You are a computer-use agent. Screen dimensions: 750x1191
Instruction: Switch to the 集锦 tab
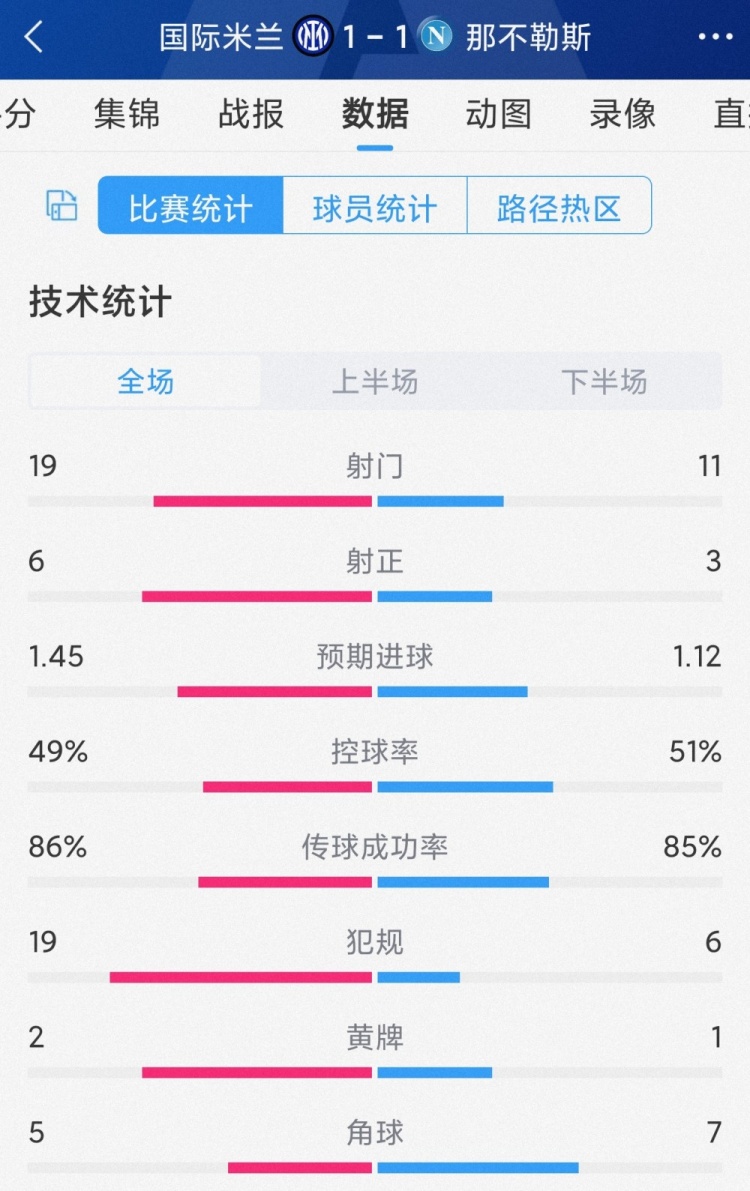tap(126, 114)
